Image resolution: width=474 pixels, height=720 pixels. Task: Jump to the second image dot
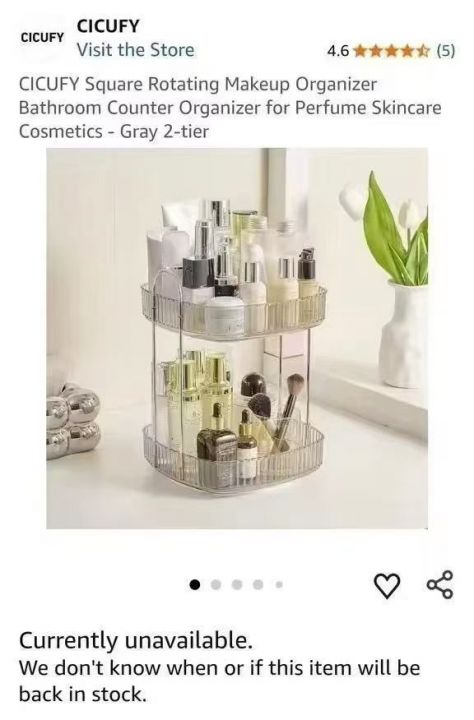(x=216, y=585)
